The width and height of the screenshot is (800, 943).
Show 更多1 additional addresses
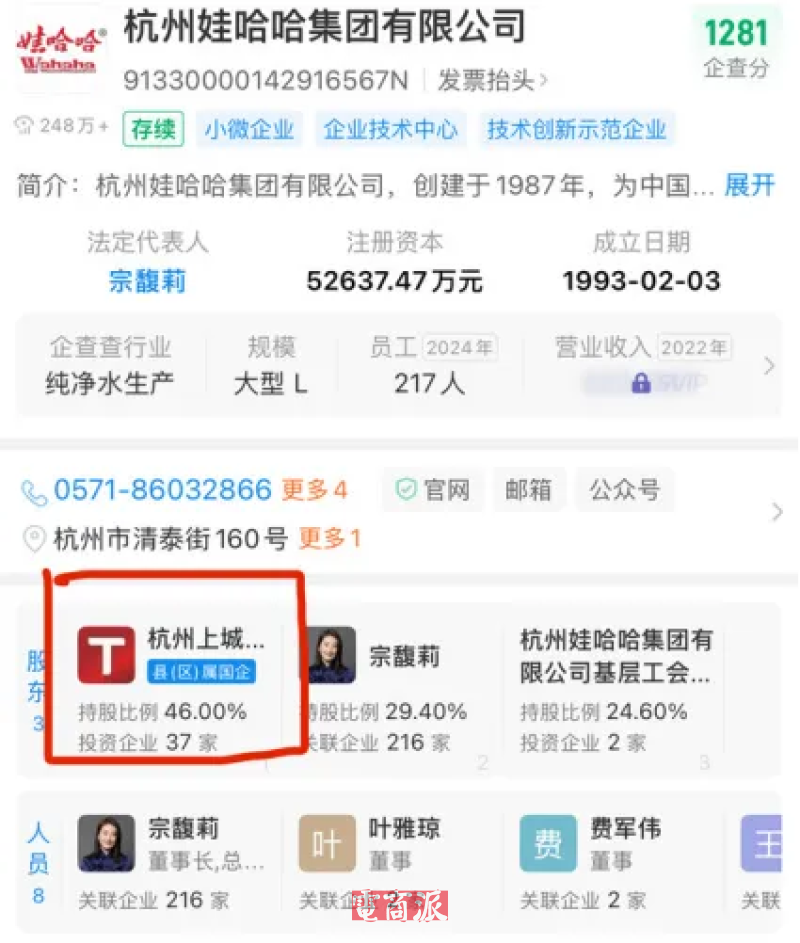coord(330,539)
